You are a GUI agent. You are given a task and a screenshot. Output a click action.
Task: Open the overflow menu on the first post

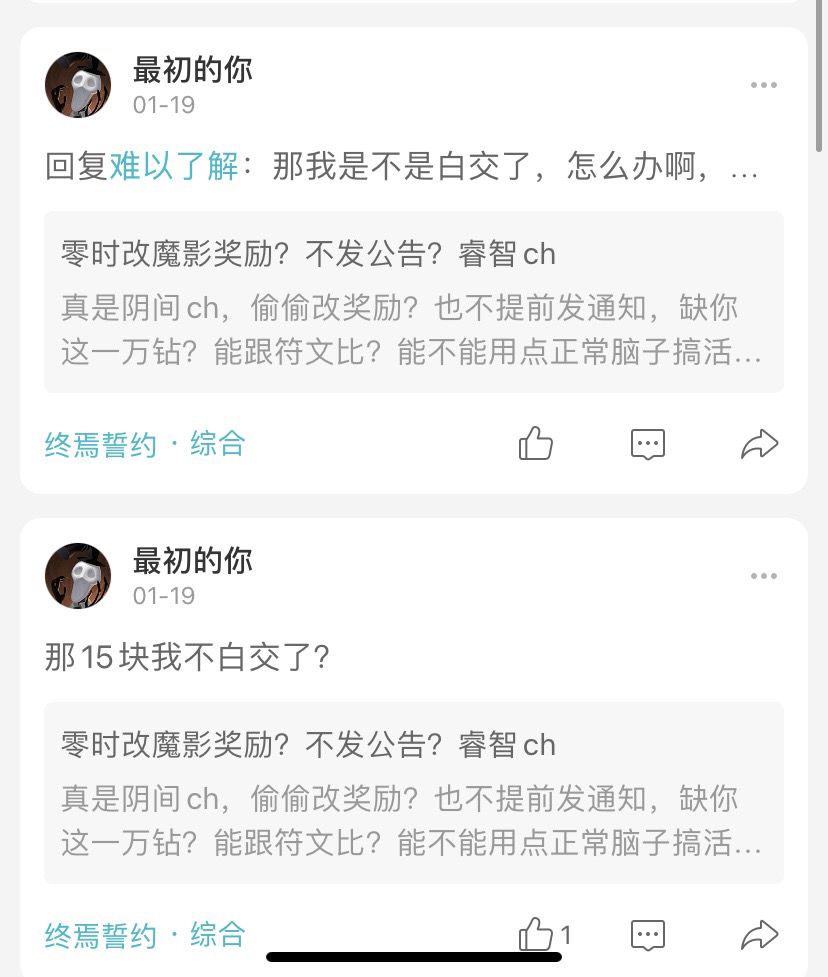pyautogui.click(x=763, y=85)
